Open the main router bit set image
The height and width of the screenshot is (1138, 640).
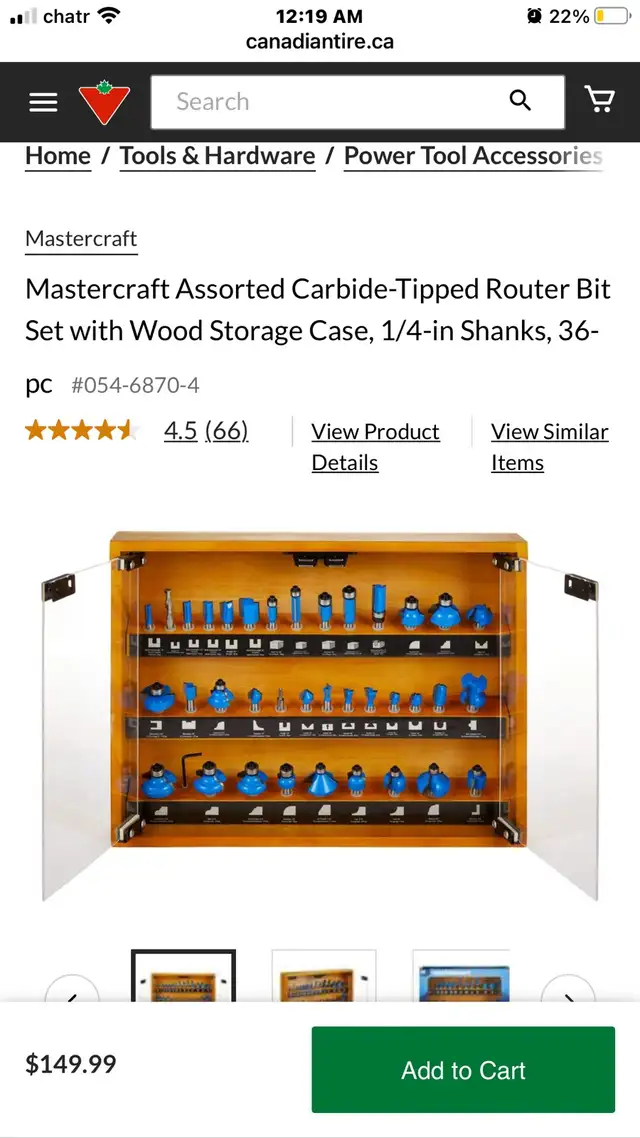pyautogui.click(x=319, y=715)
